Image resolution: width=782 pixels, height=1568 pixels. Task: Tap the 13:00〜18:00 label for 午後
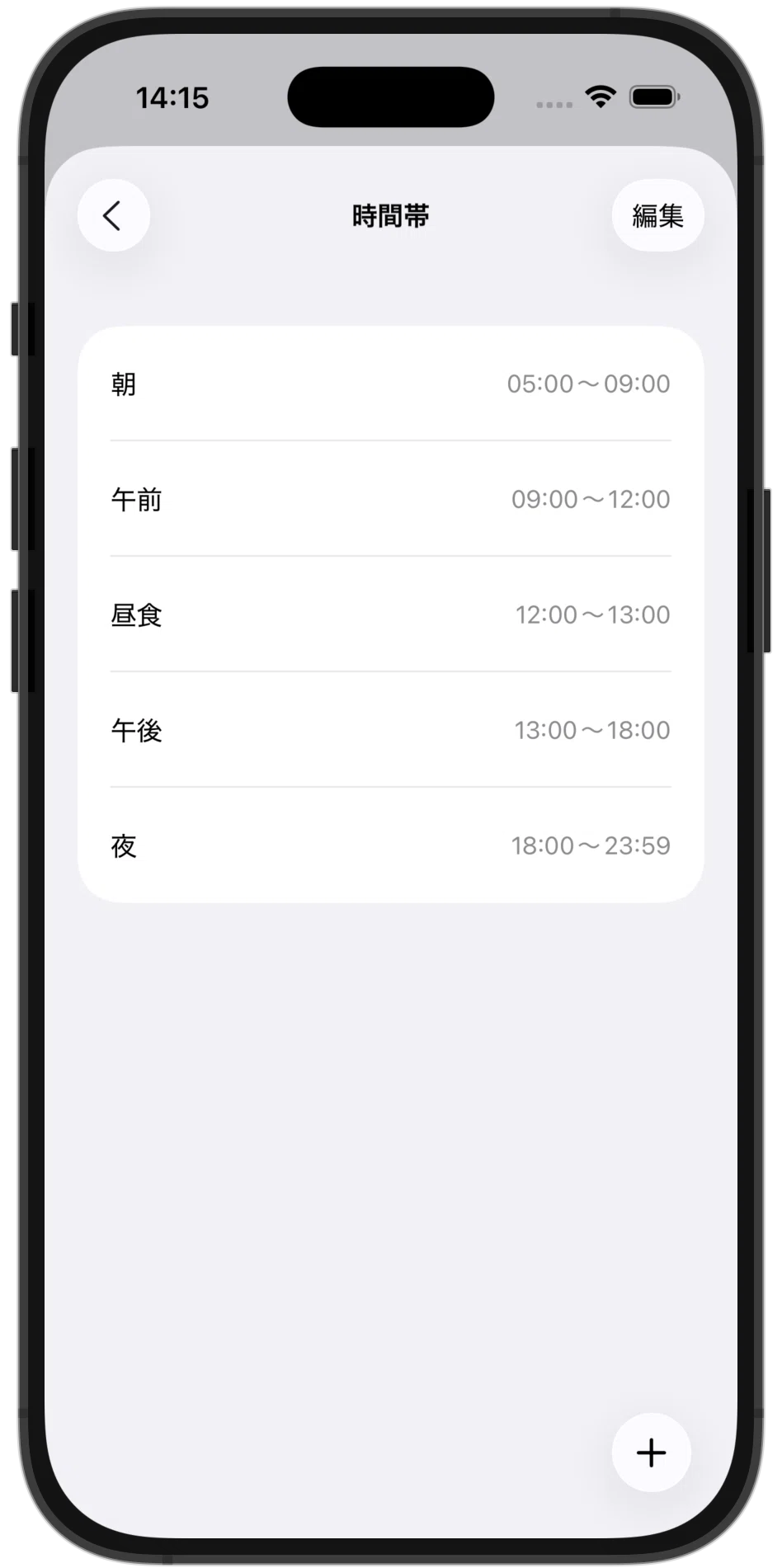589,730
